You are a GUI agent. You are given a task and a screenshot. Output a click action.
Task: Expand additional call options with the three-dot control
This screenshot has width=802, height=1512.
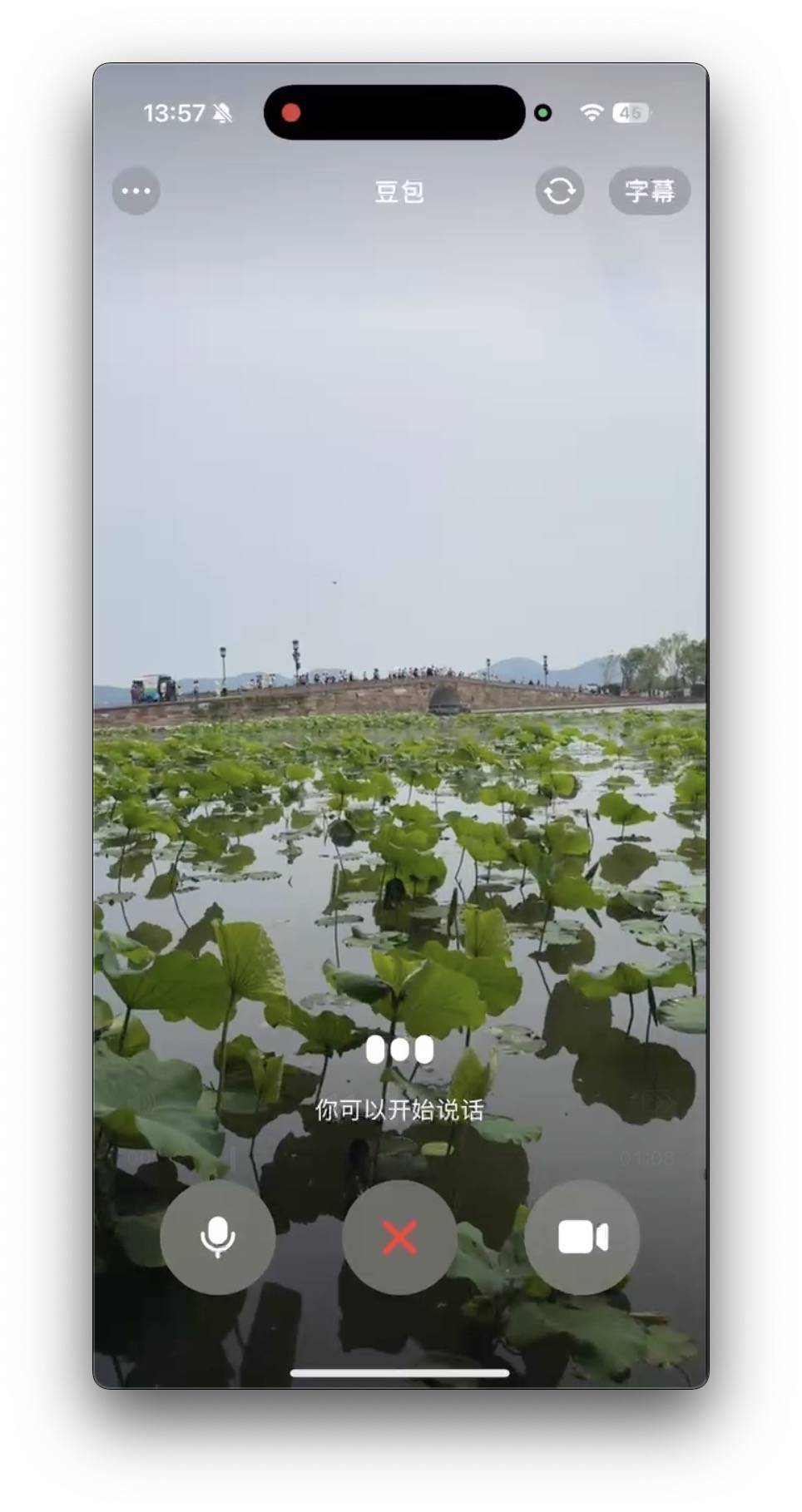(x=135, y=190)
